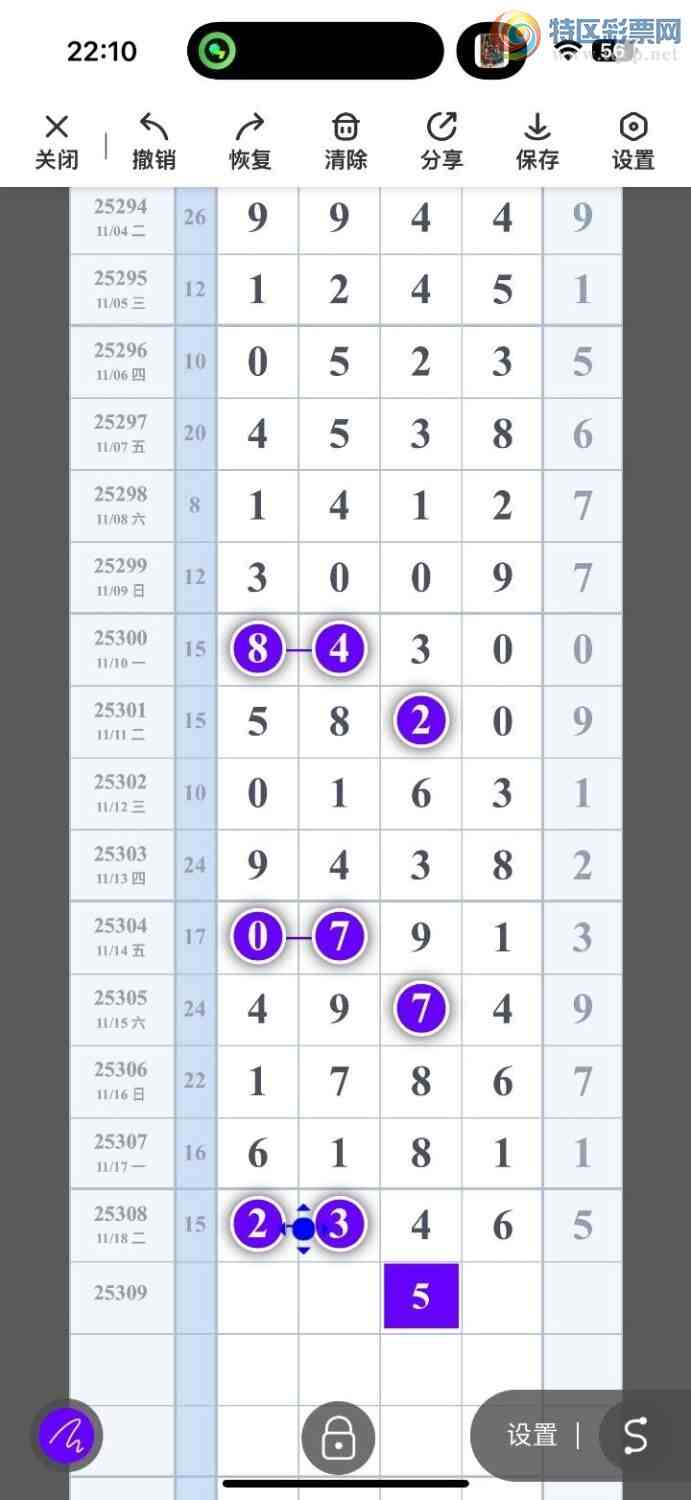Undo the last drawing action
This screenshot has width=691, height=1500.
tap(153, 141)
